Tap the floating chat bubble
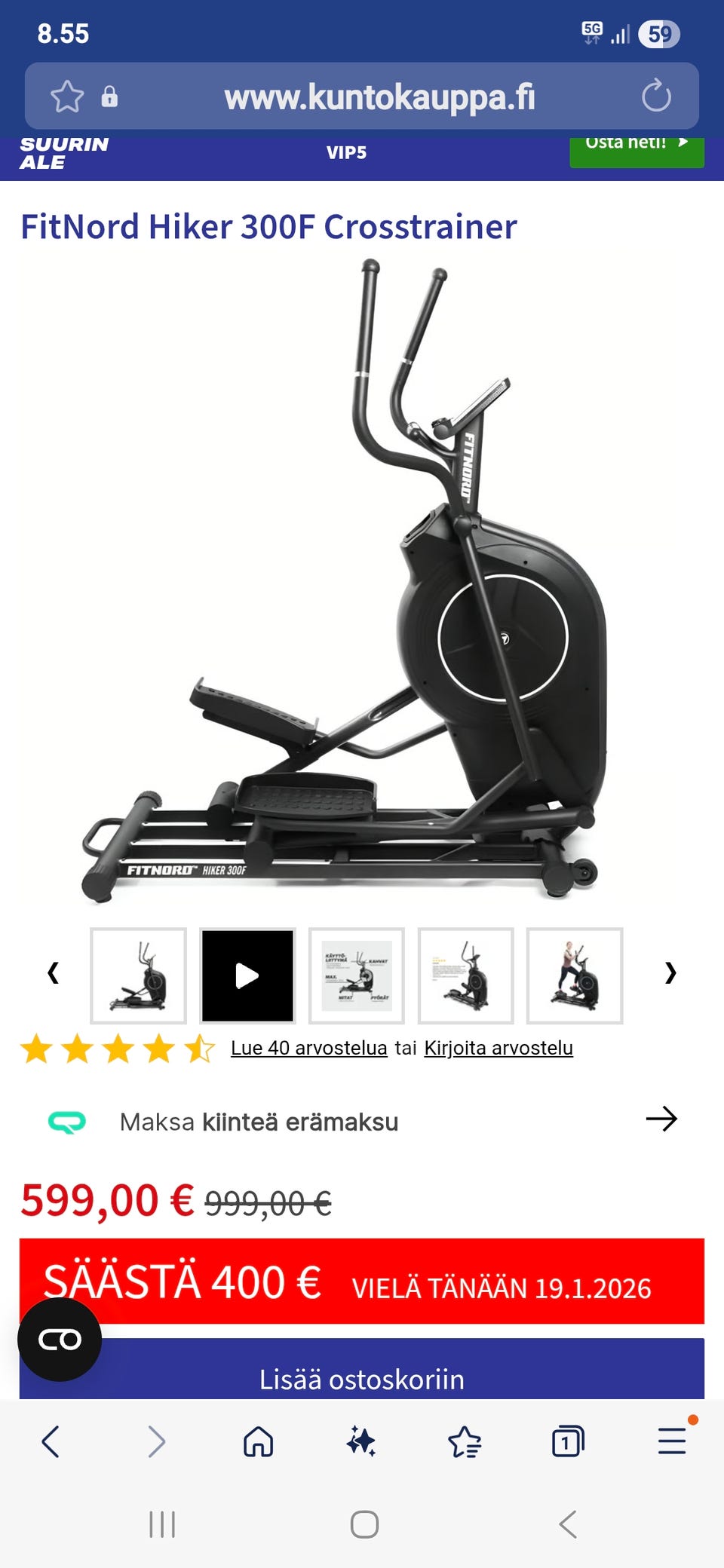The width and height of the screenshot is (724, 1568). [60, 1339]
